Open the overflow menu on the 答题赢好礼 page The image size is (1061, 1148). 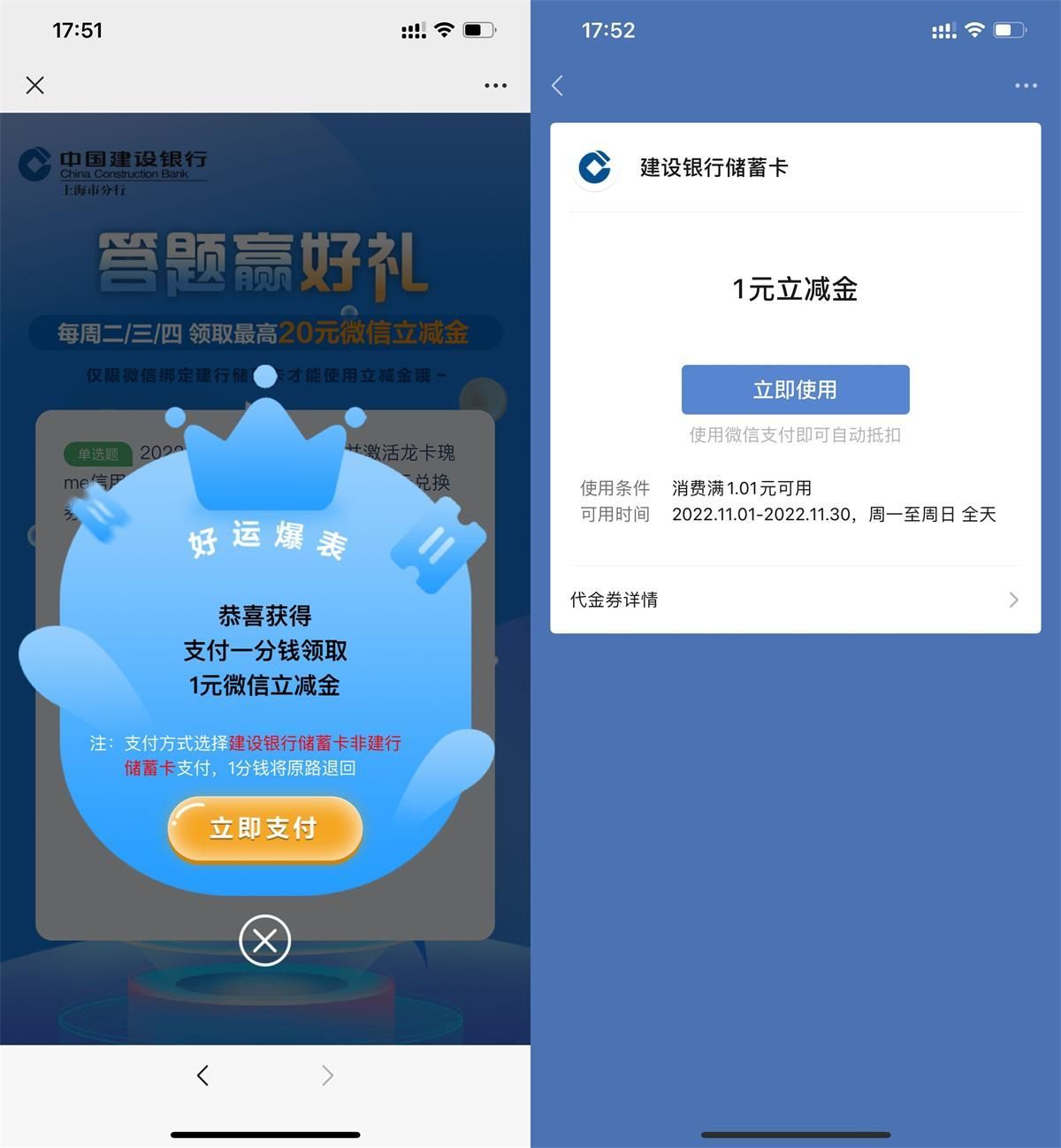pos(495,86)
